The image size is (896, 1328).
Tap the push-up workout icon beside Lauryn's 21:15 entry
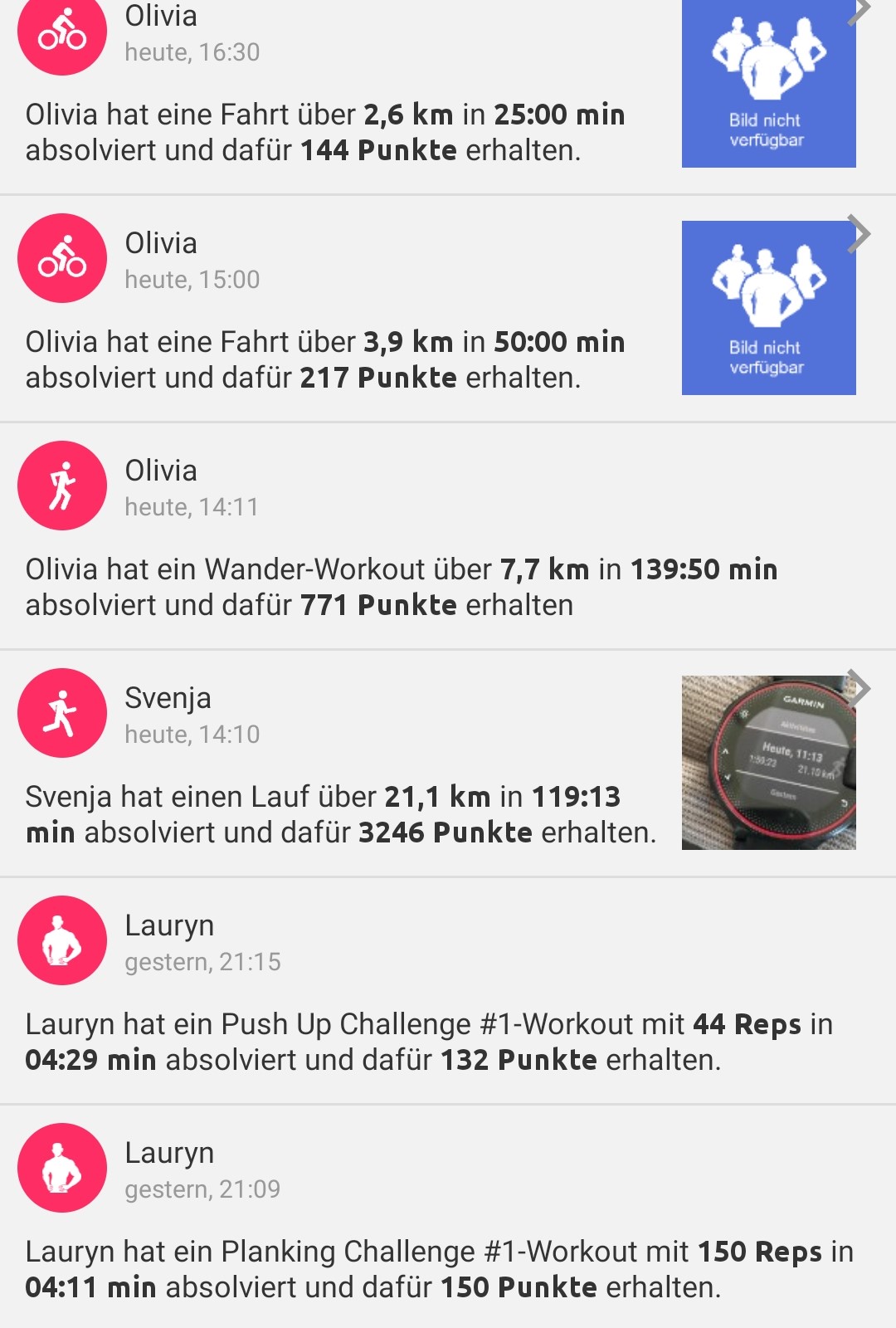[x=61, y=940]
